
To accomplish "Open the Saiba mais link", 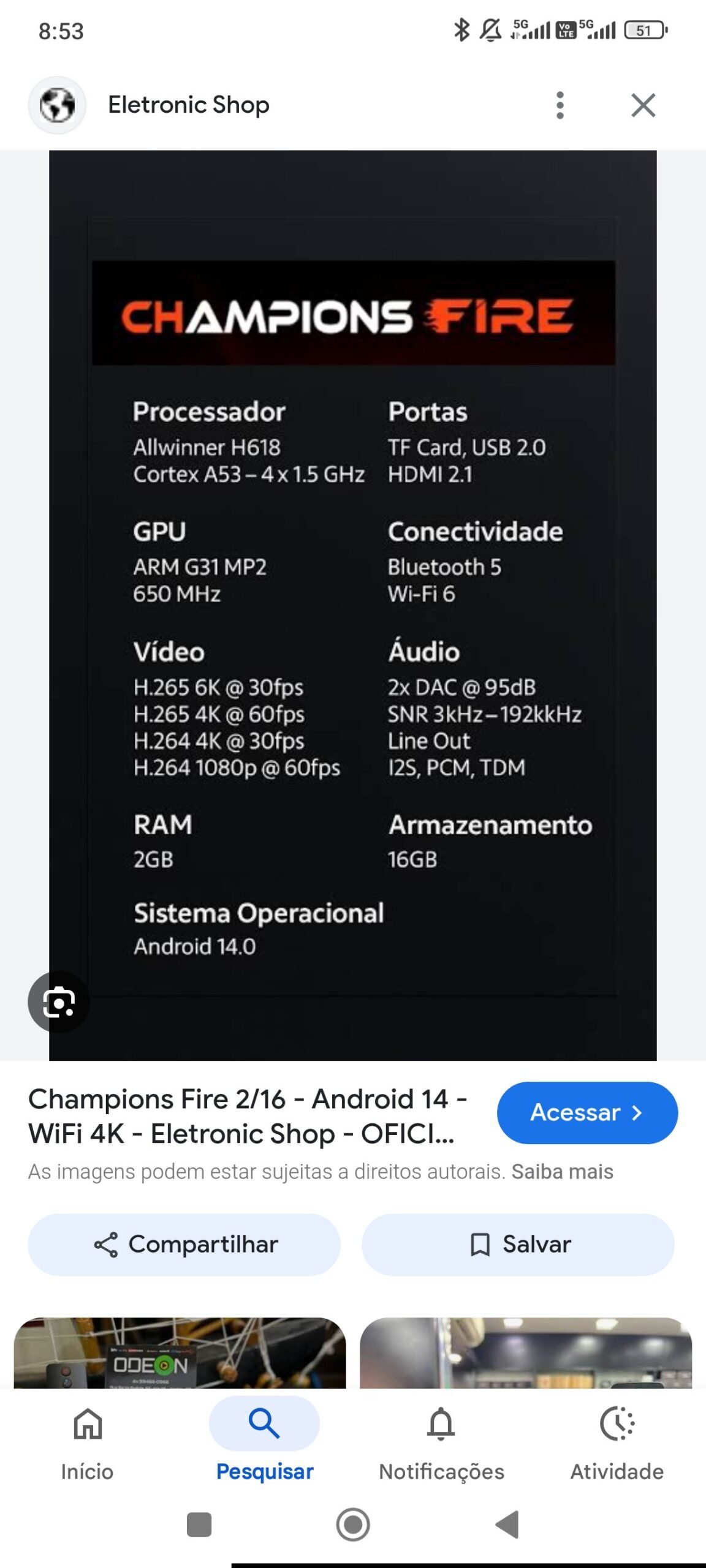I will 562,1171.
